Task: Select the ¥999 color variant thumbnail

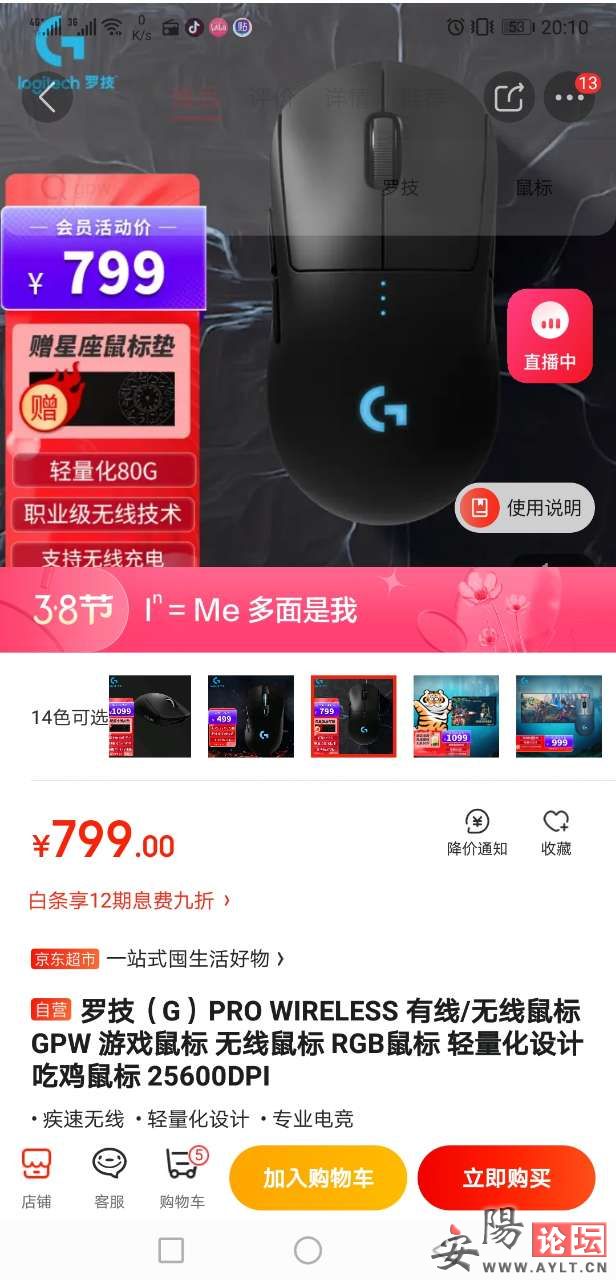Action: click(x=558, y=716)
